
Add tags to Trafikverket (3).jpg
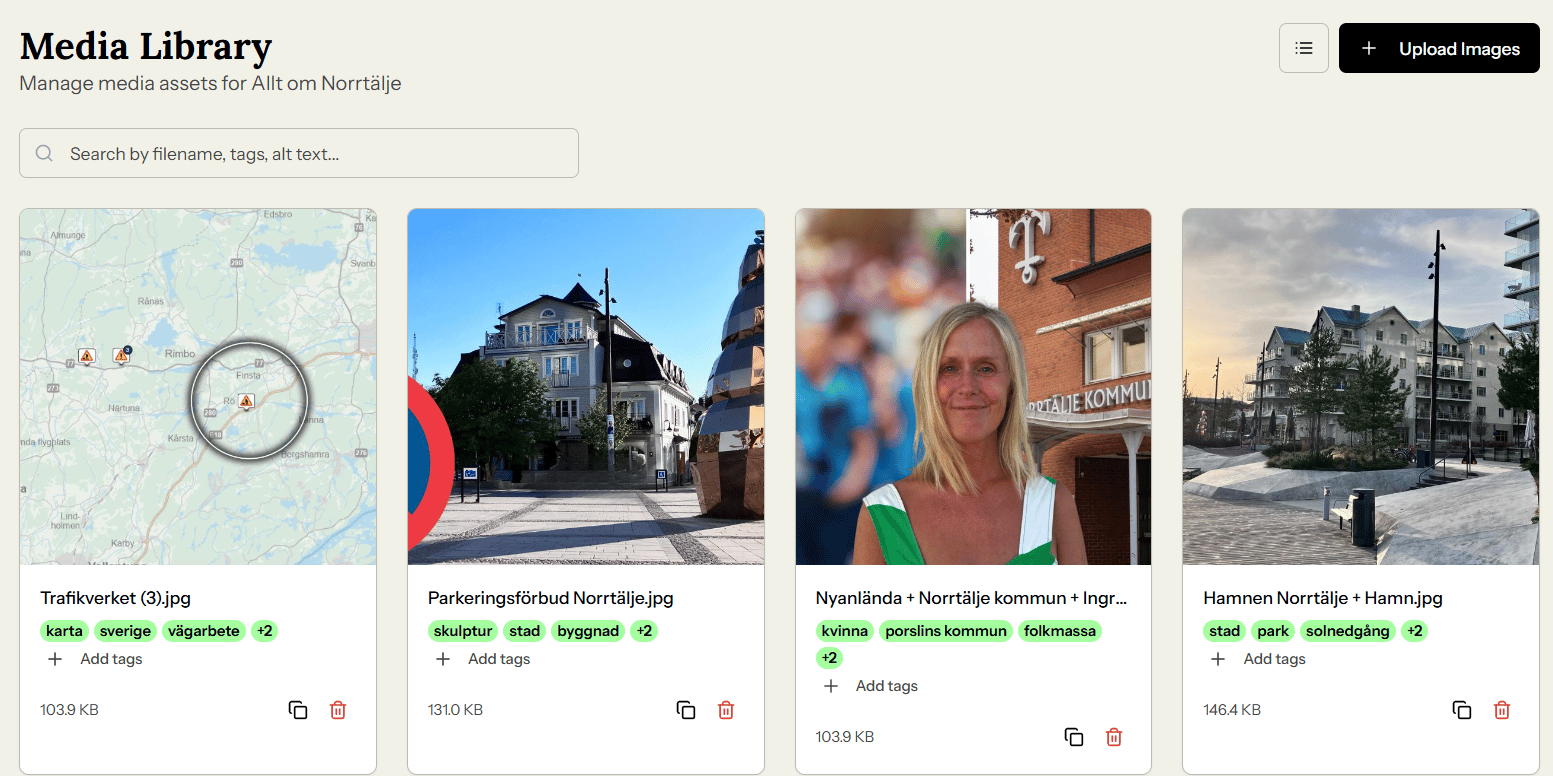tap(96, 659)
